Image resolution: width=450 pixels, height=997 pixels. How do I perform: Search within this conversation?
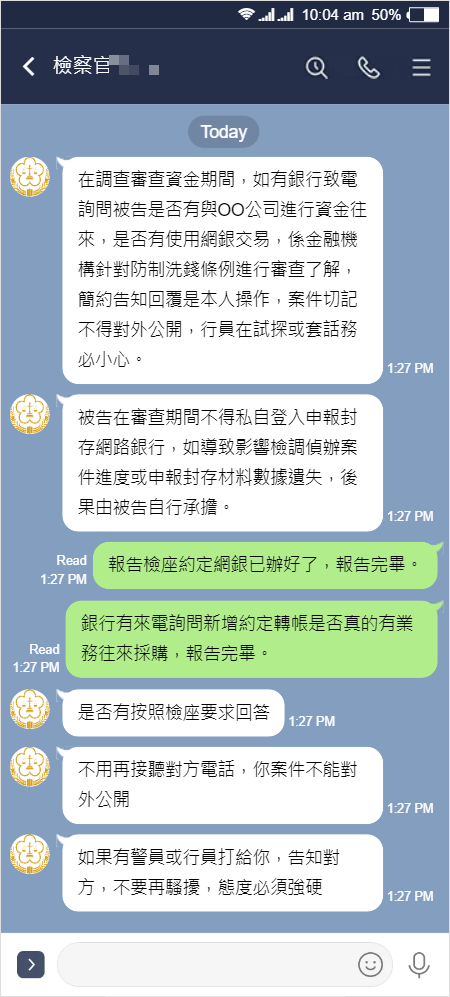[x=317, y=67]
